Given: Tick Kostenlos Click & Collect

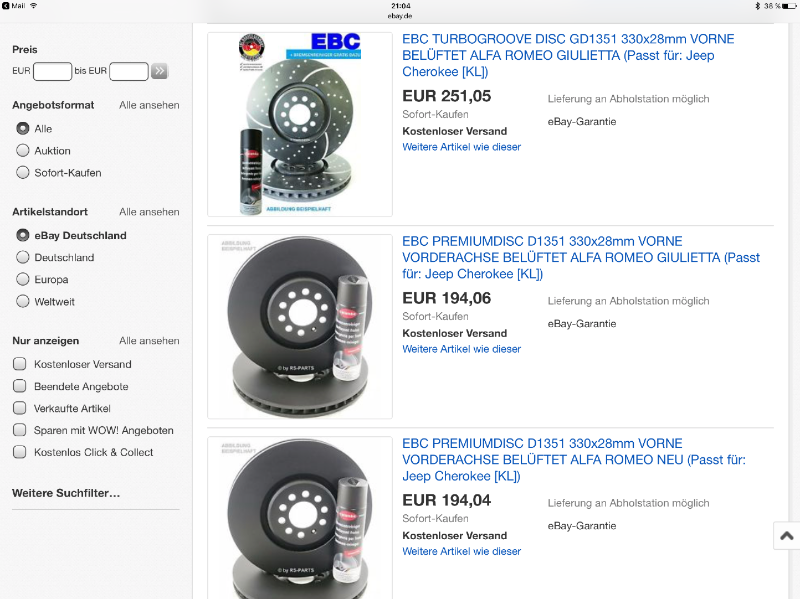Looking at the screenshot, I should point(20,452).
